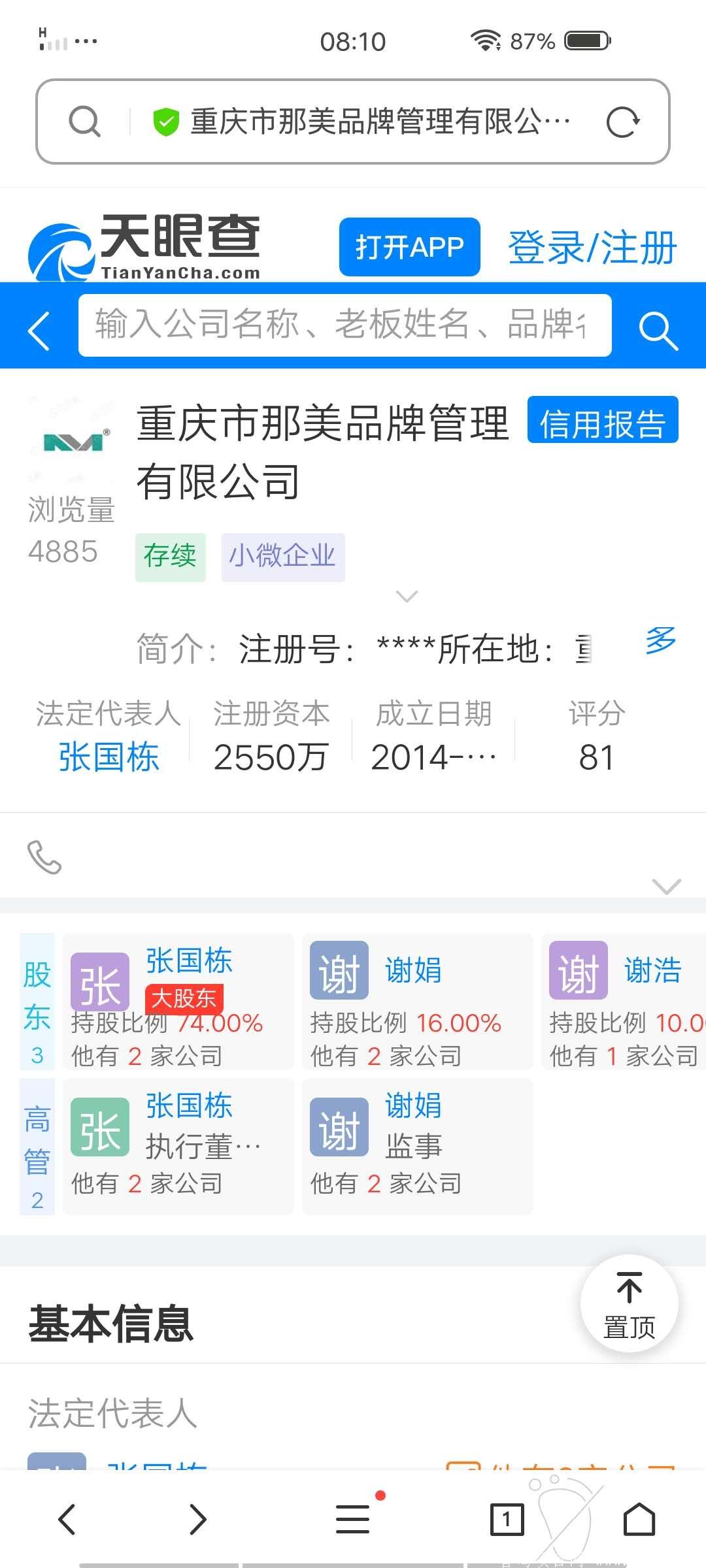Screen dimensions: 706x1568
Task: Click legal representative 张国栋 link
Action: (108, 757)
